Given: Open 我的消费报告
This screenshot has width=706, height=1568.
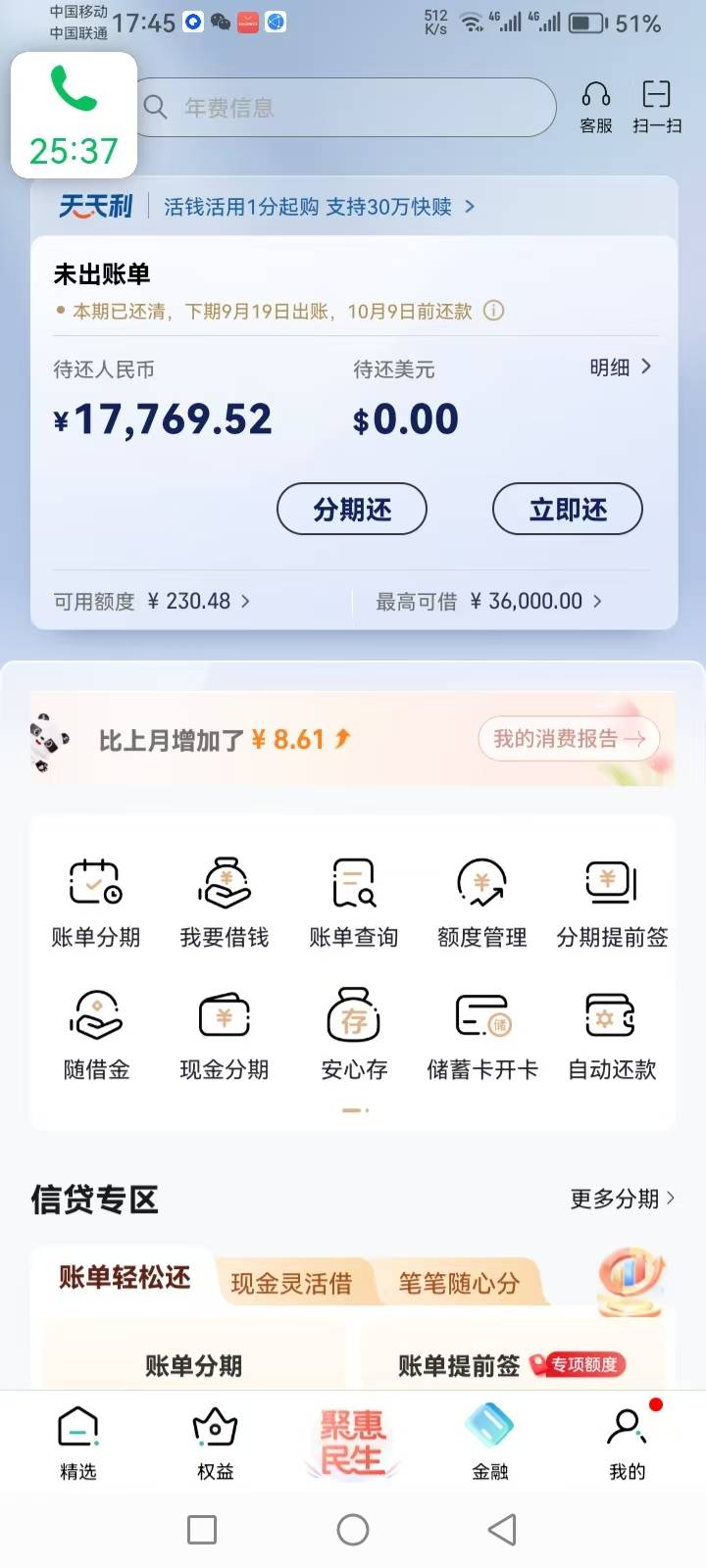Looking at the screenshot, I should [569, 739].
